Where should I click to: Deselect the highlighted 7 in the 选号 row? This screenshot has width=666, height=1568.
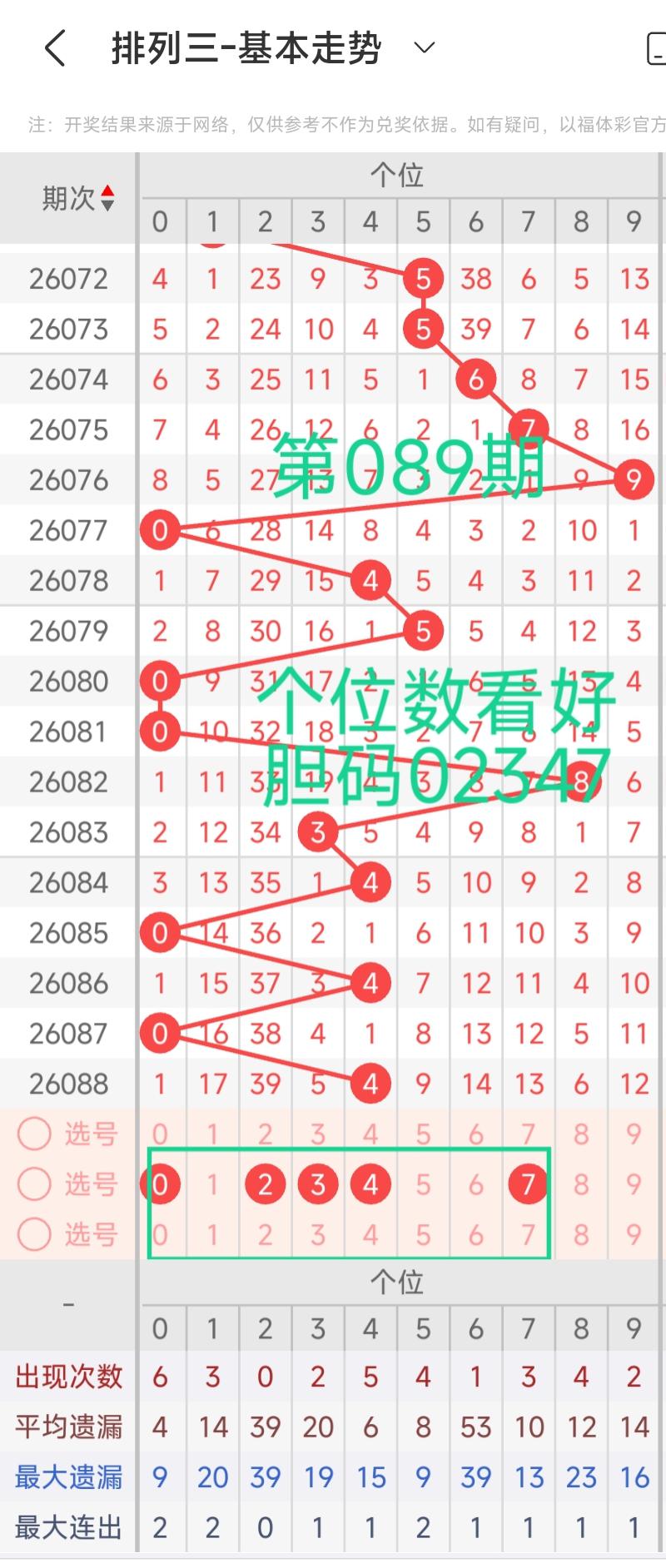tap(528, 1183)
